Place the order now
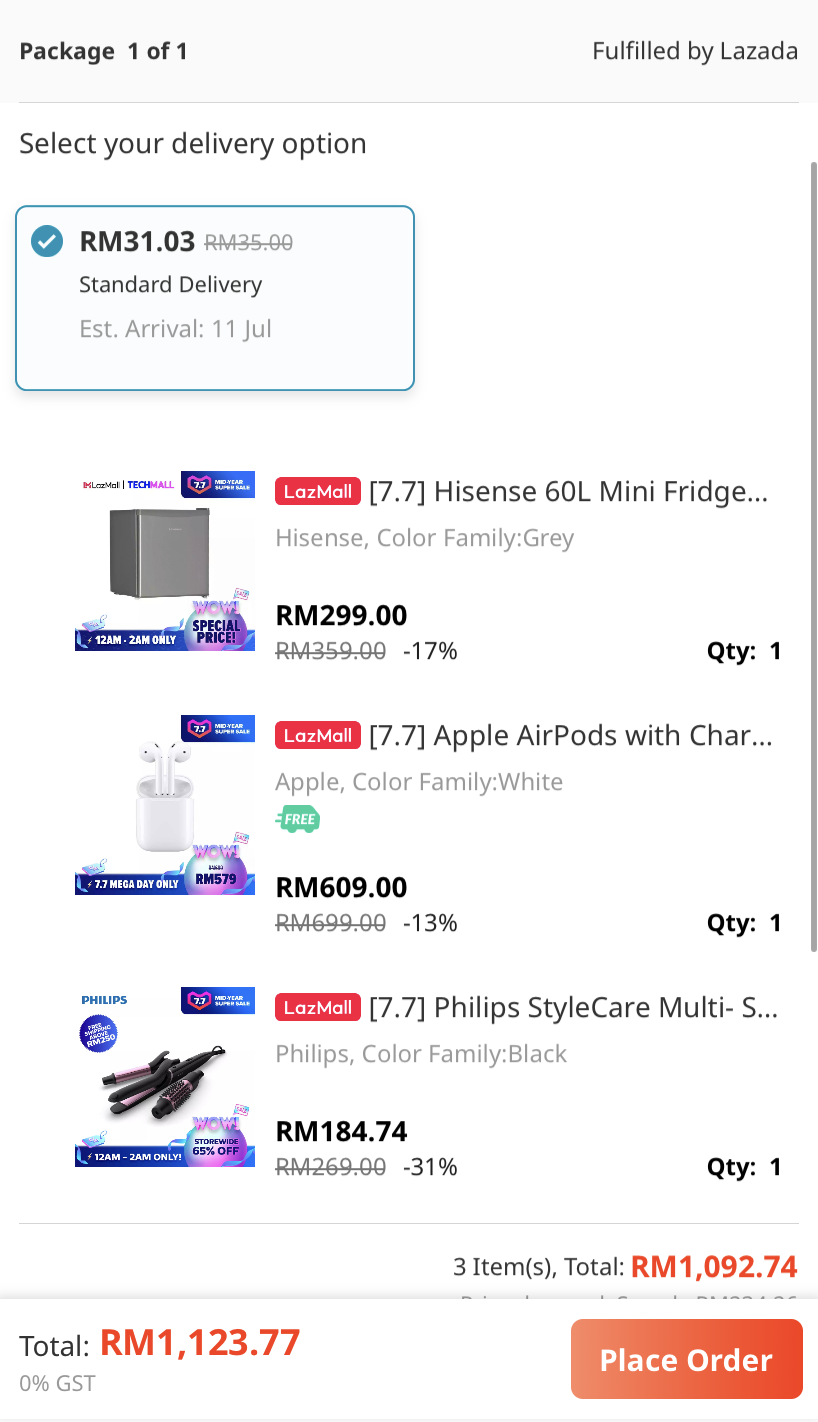The height and width of the screenshot is (1422, 818). click(x=686, y=1359)
